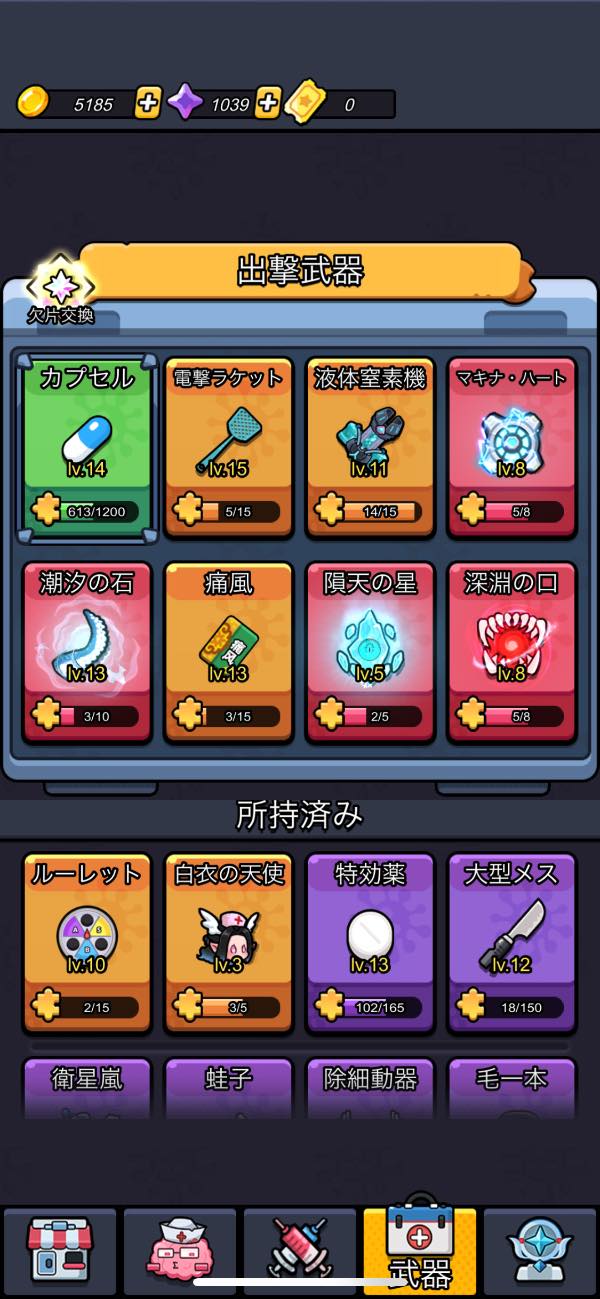Image resolution: width=600 pixels, height=1299 pixels.
Task: View the 隕天の星 weapon
Action: click(x=370, y=652)
